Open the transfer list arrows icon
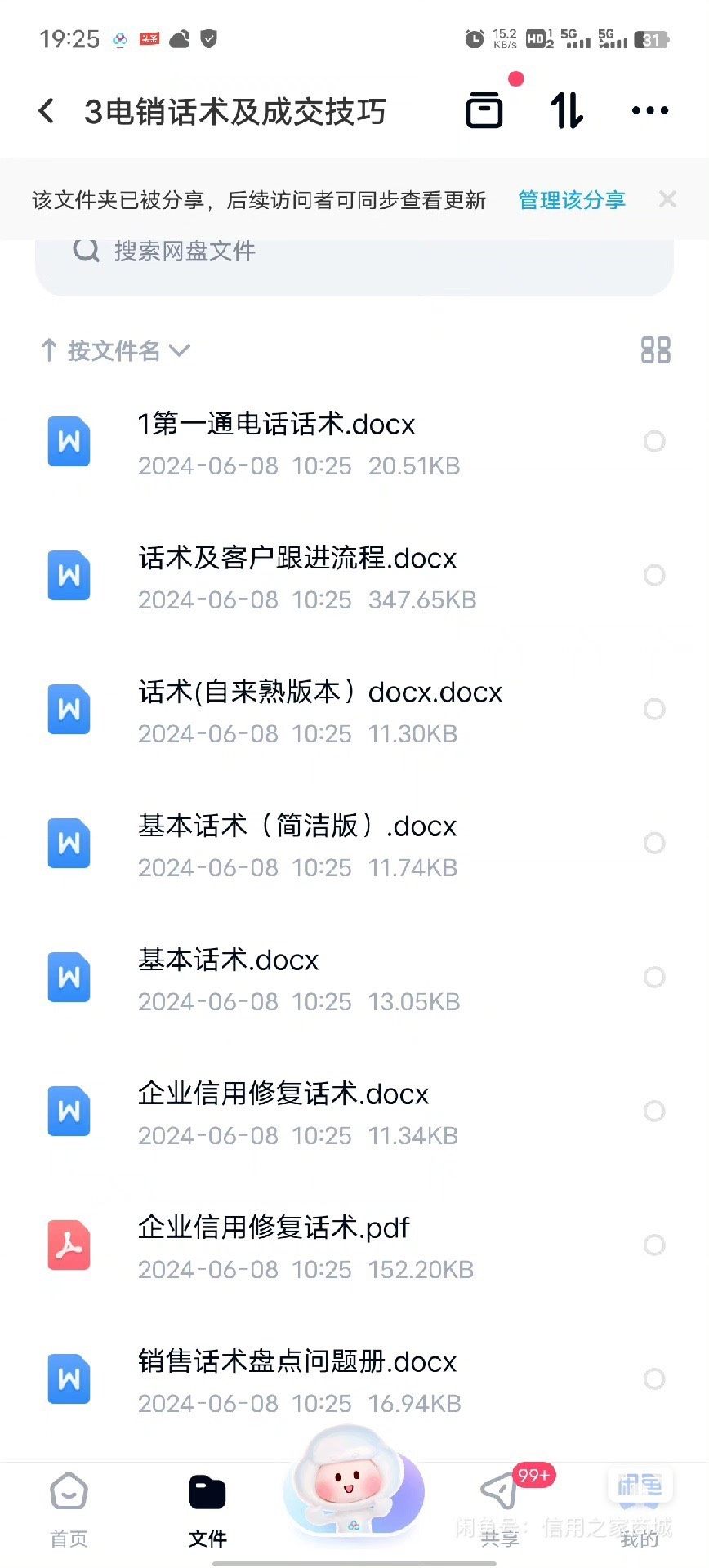Image resolution: width=709 pixels, height=1568 pixels. pos(566,111)
